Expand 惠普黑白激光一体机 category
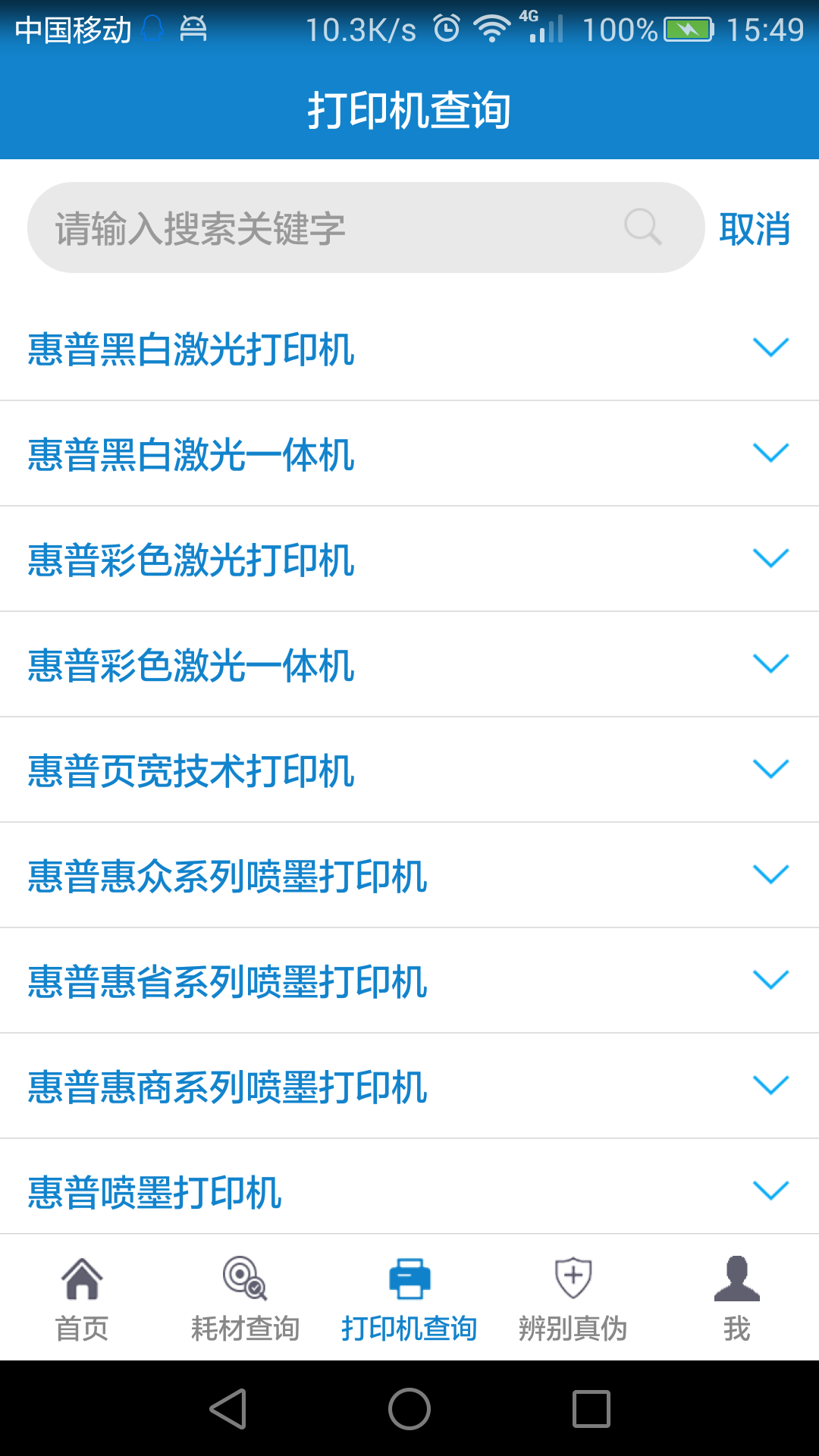819x1456 pixels. pos(409,453)
